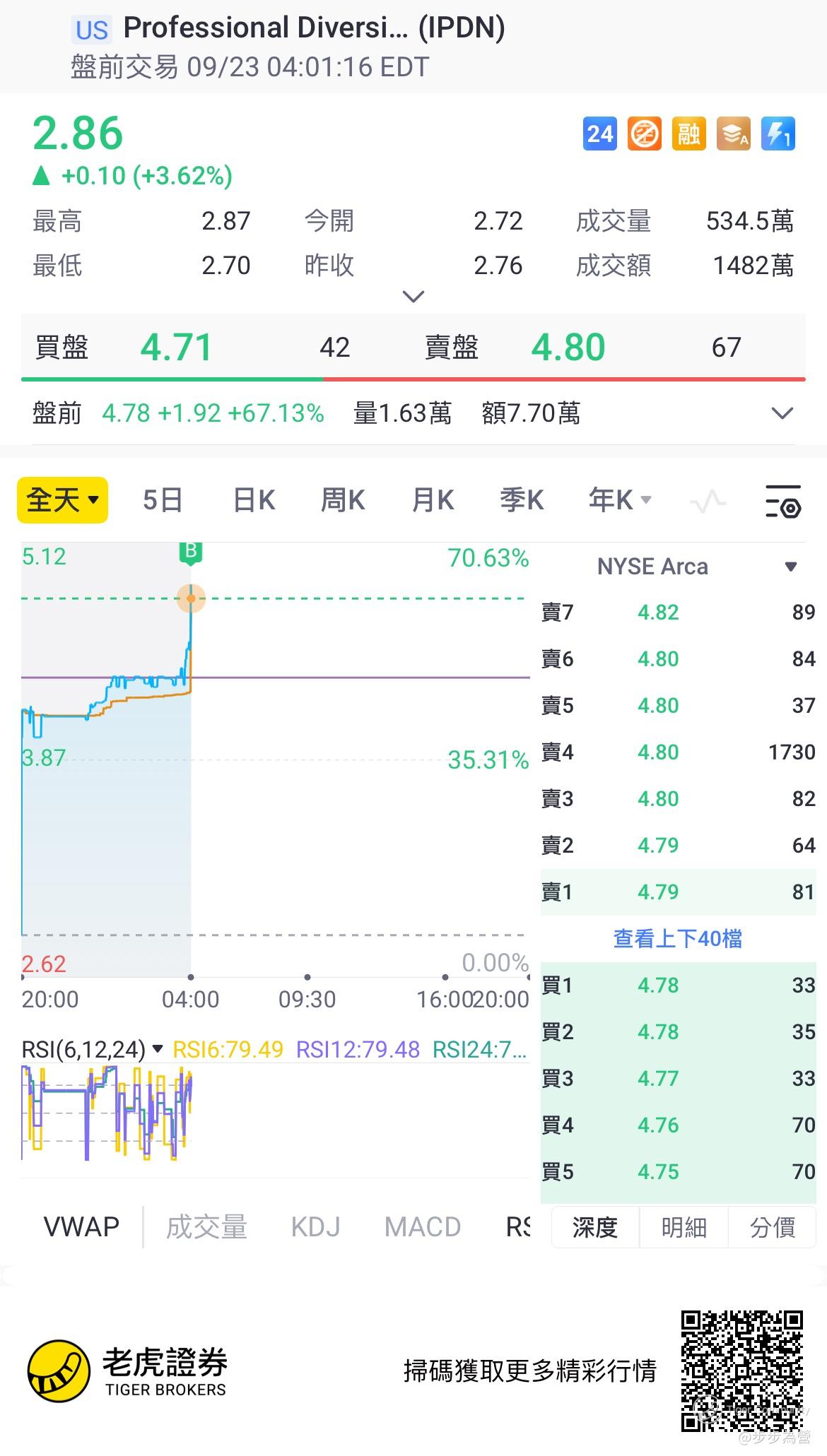Switch chart to 5日 view
The width and height of the screenshot is (827, 1456).
[163, 500]
